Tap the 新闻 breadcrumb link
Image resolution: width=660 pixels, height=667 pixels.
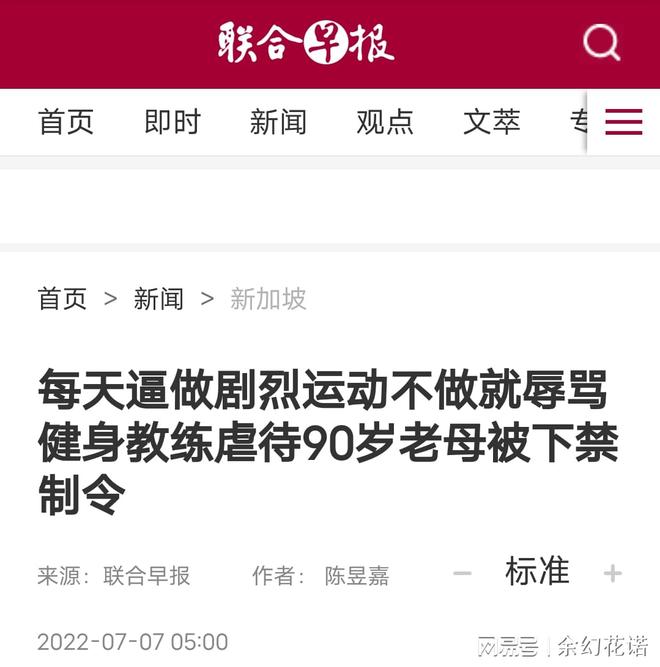click(x=159, y=299)
